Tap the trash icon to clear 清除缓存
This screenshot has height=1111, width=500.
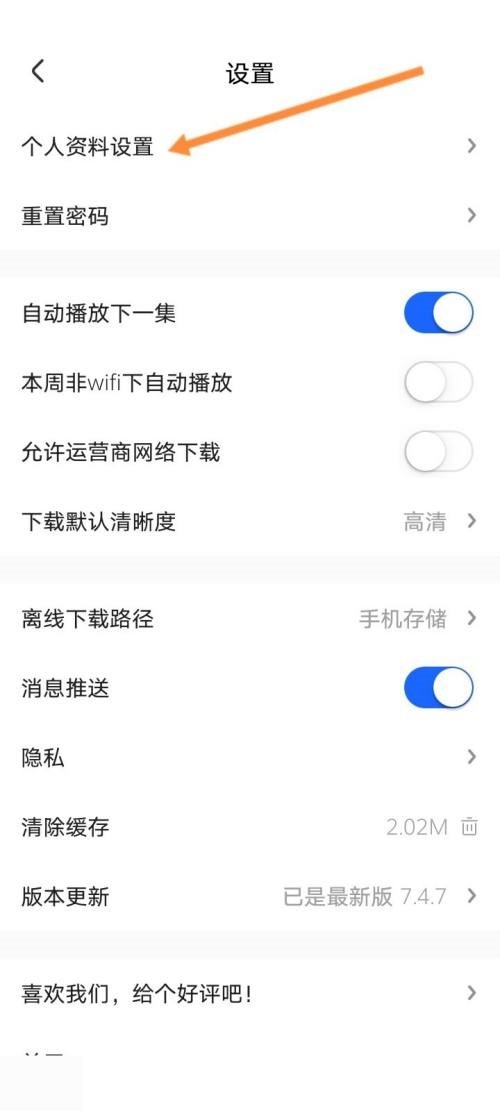tap(470, 826)
